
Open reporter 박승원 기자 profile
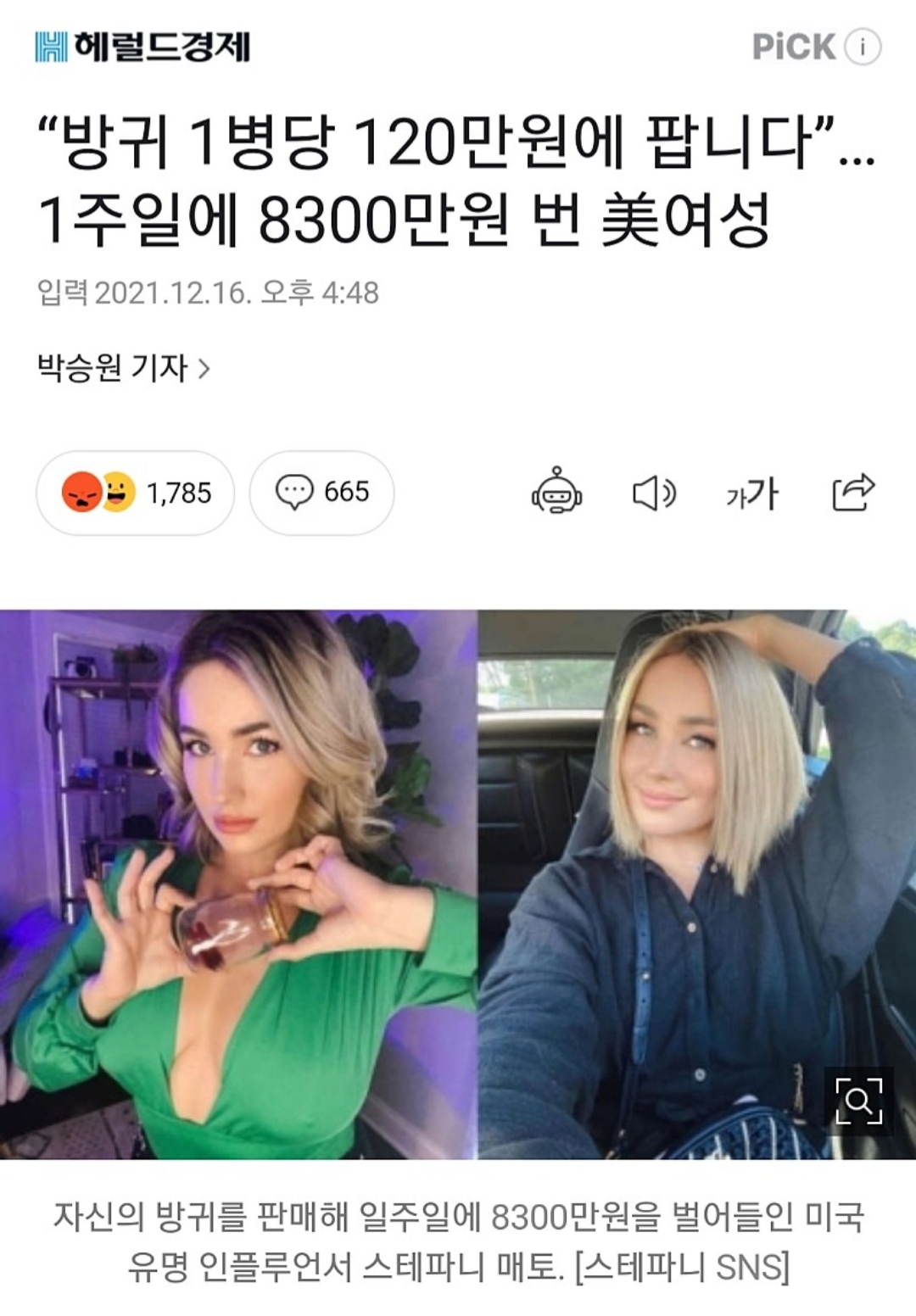tap(123, 368)
